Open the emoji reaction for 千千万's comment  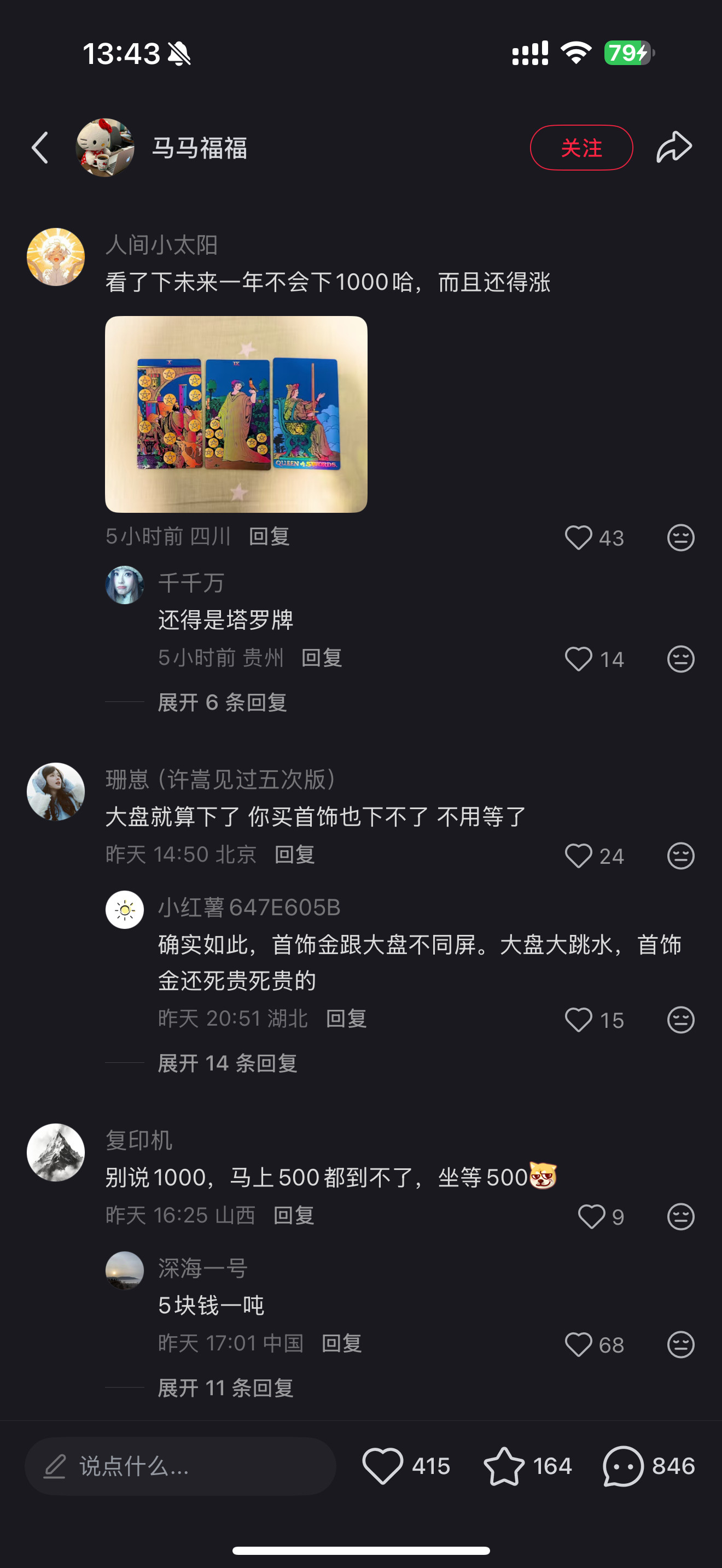(x=682, y=659)
